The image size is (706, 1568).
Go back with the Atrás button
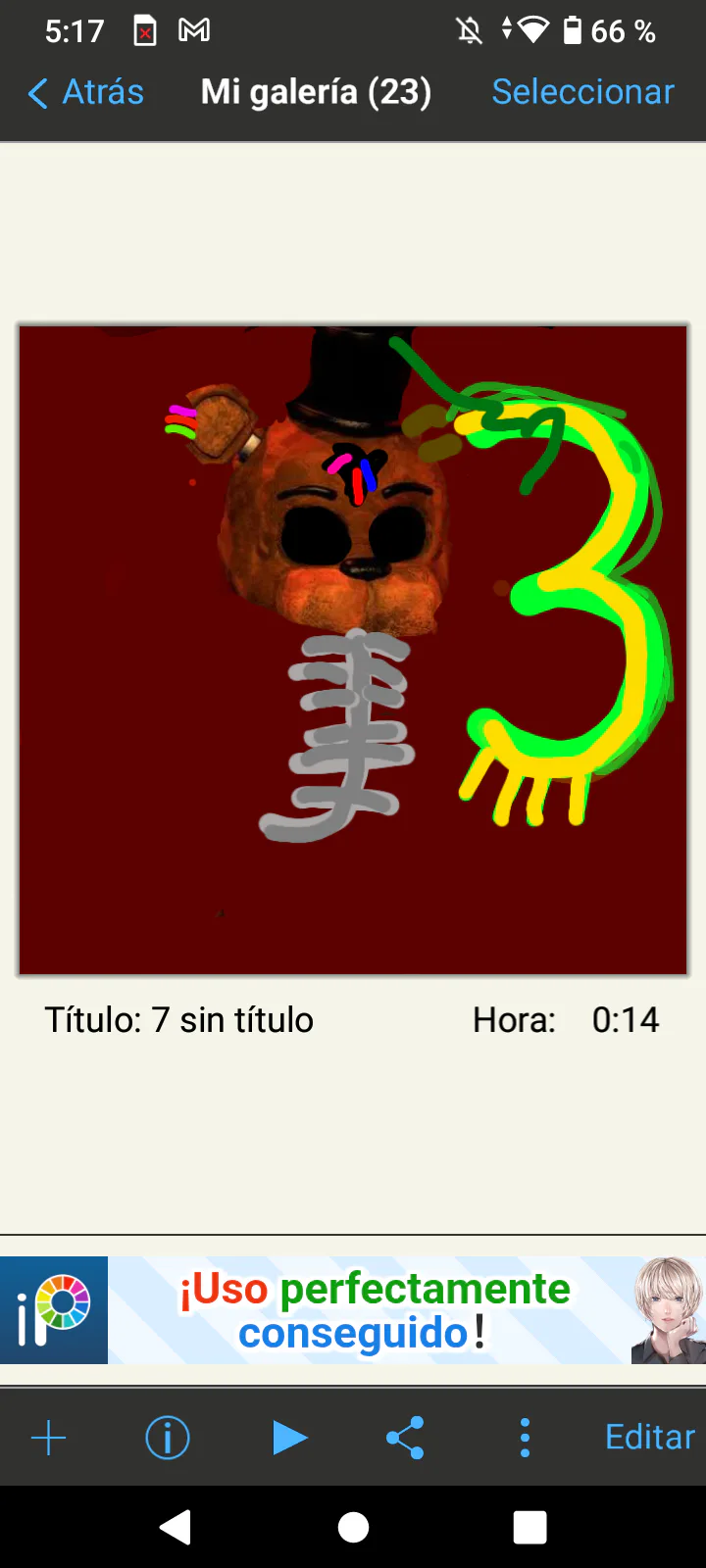click(86, 92)
